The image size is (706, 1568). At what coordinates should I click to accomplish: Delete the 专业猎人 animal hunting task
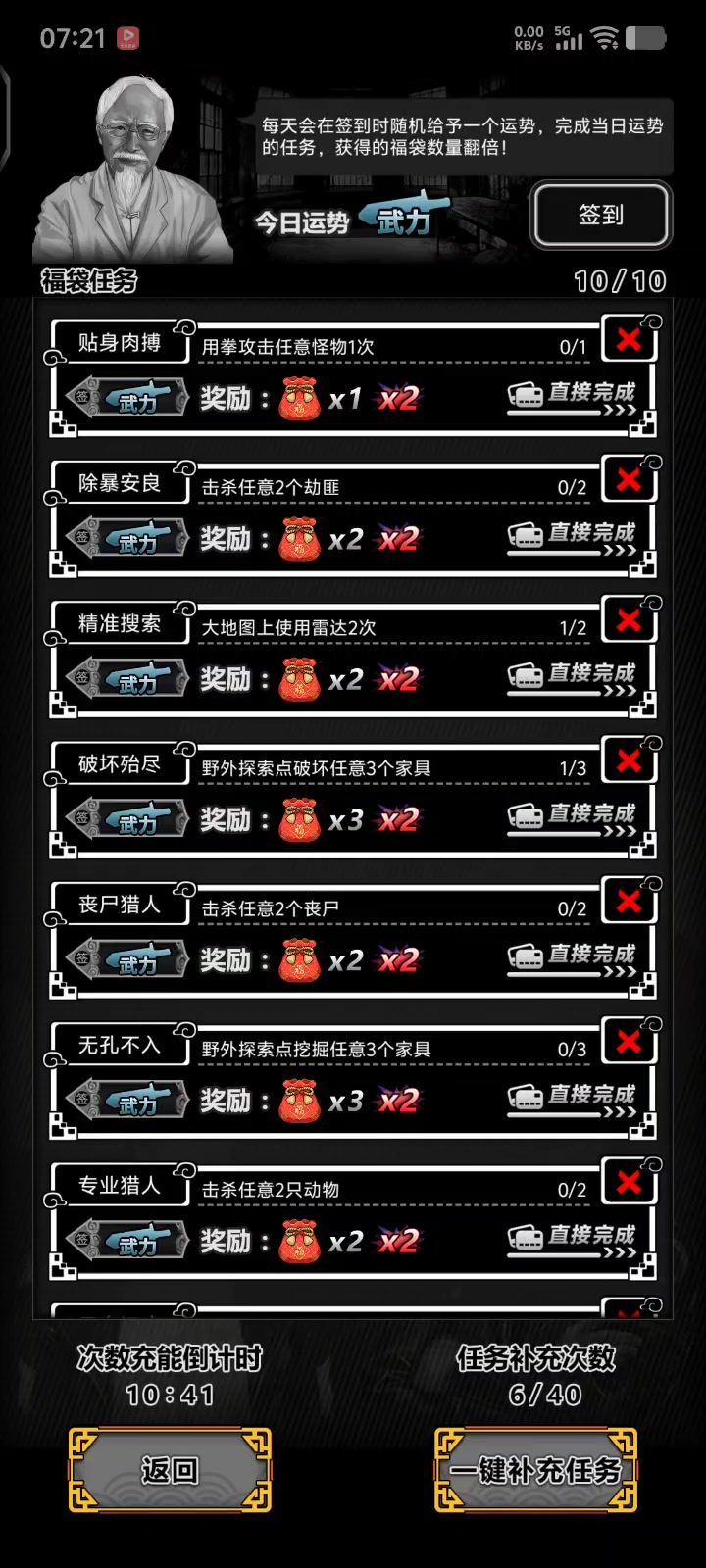pos(629,1183)
